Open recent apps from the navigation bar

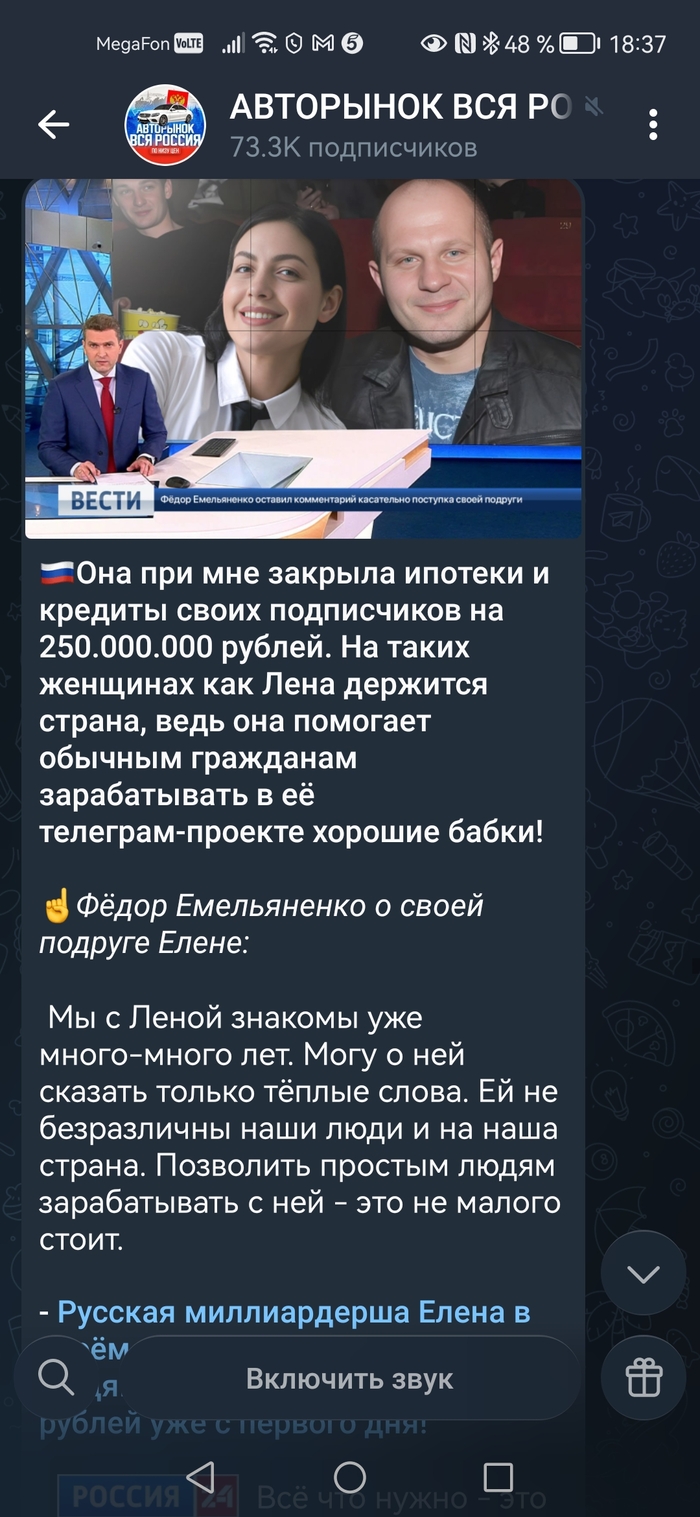pyautogui.click(x=498, y=1477)
